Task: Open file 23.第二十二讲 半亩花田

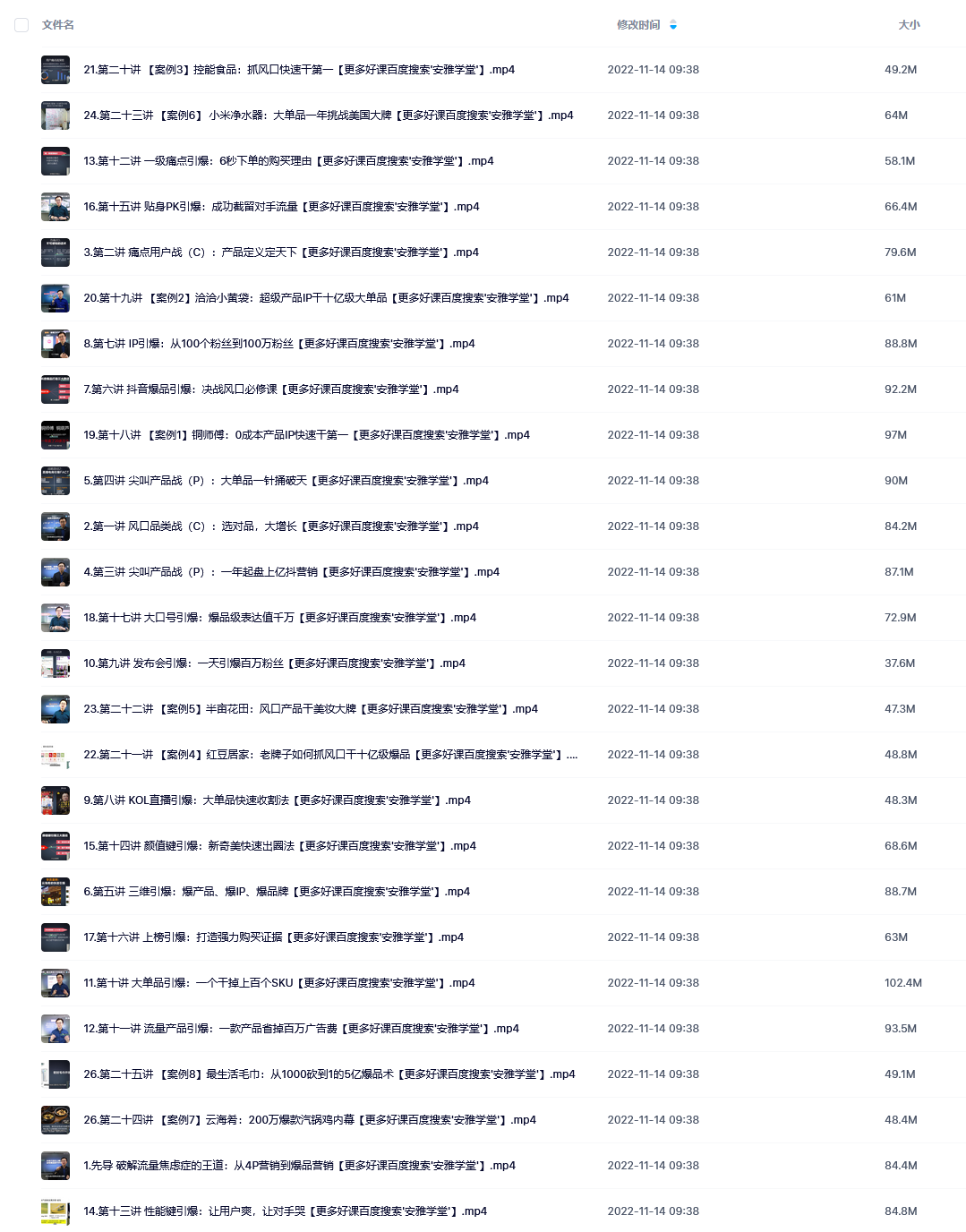Action: tap(311, 709)
